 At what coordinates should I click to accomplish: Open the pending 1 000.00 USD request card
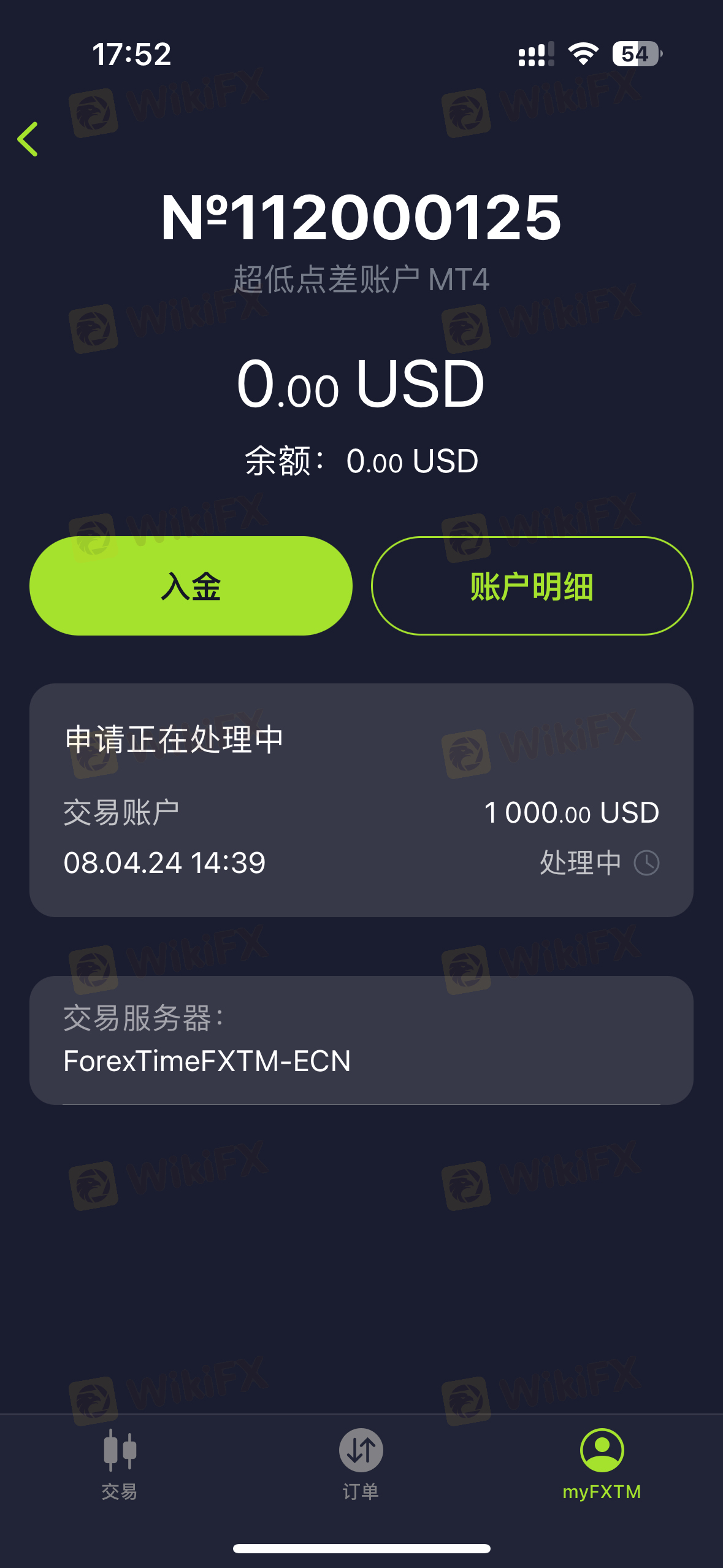pos(361,800)
